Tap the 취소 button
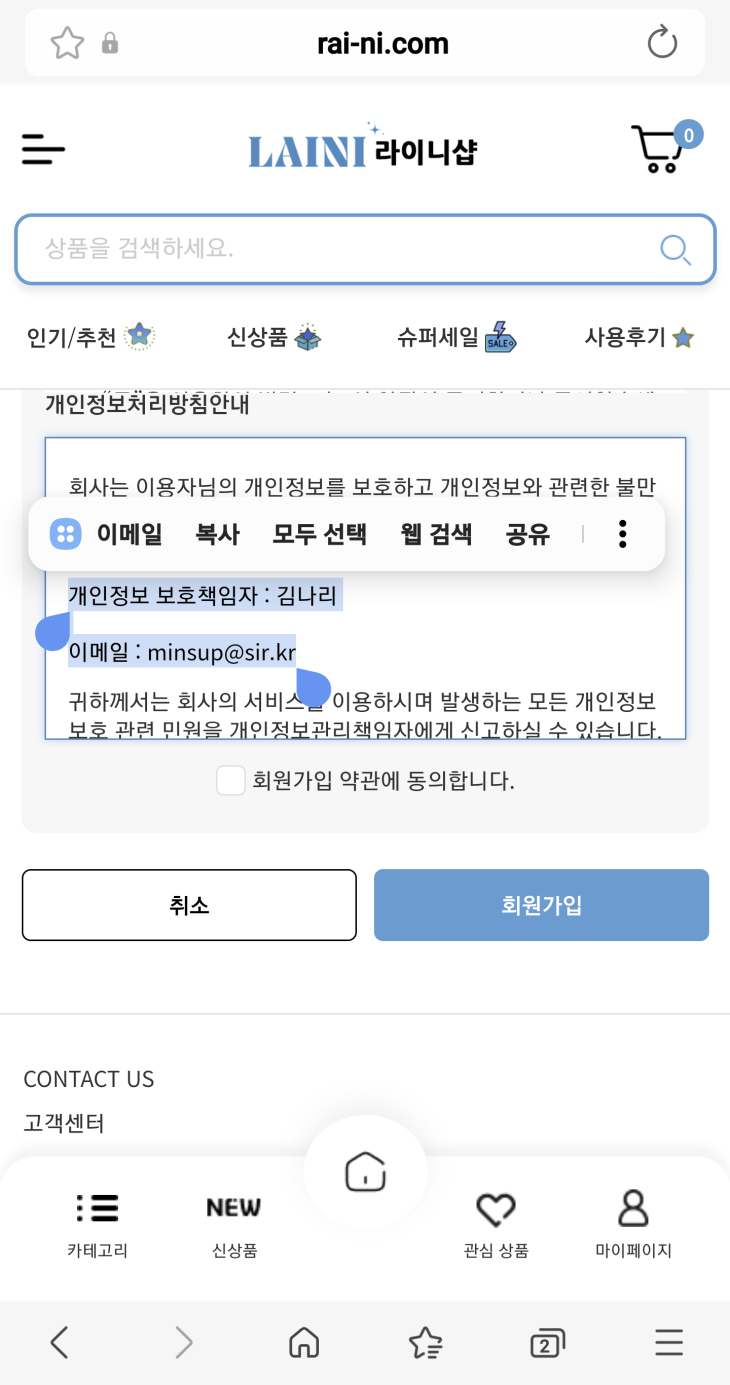The height and width of the screenshot is (1385, 730). (x=189, y=905)
